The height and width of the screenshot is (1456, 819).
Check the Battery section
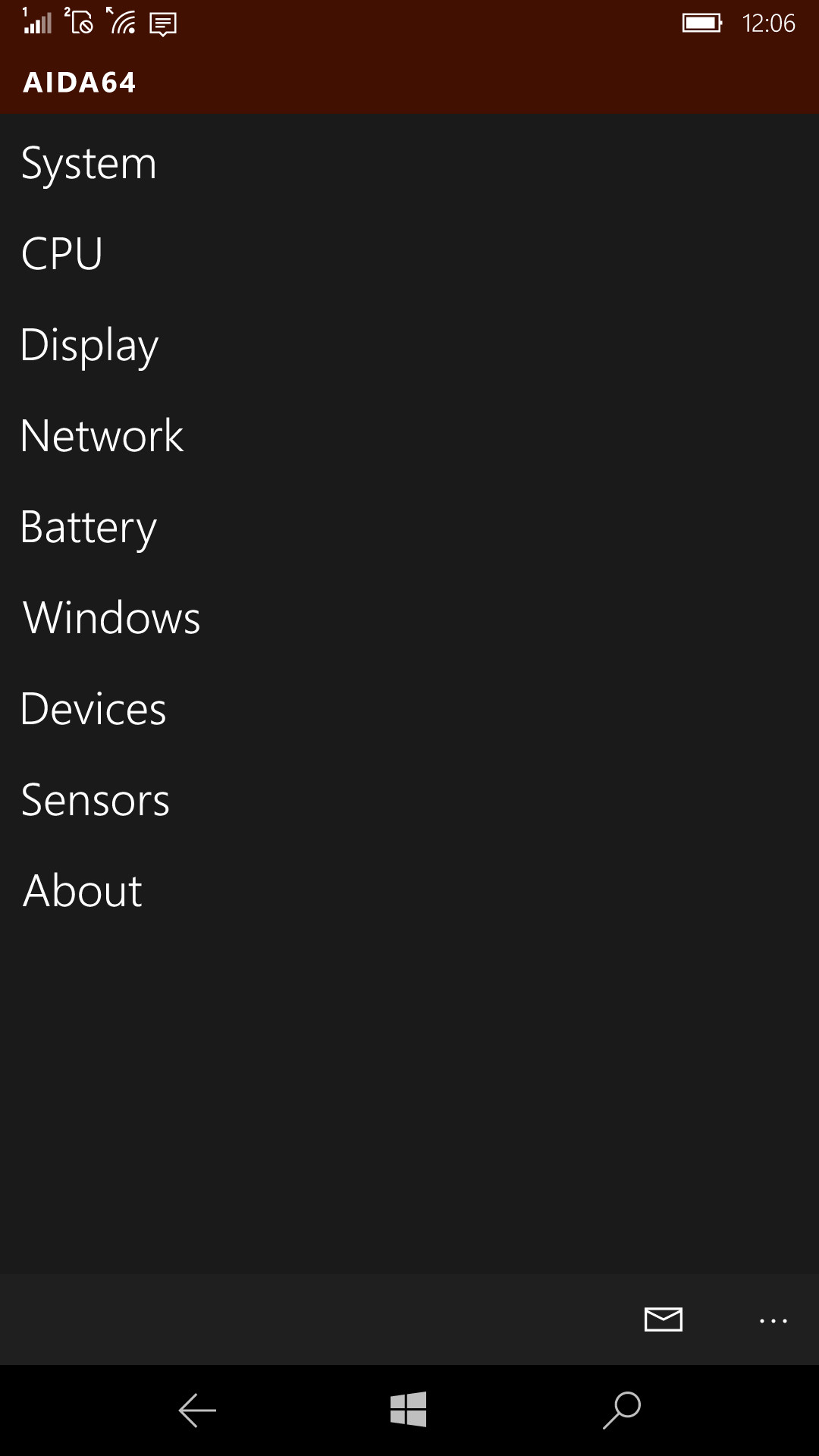click(x=89, y=528)
